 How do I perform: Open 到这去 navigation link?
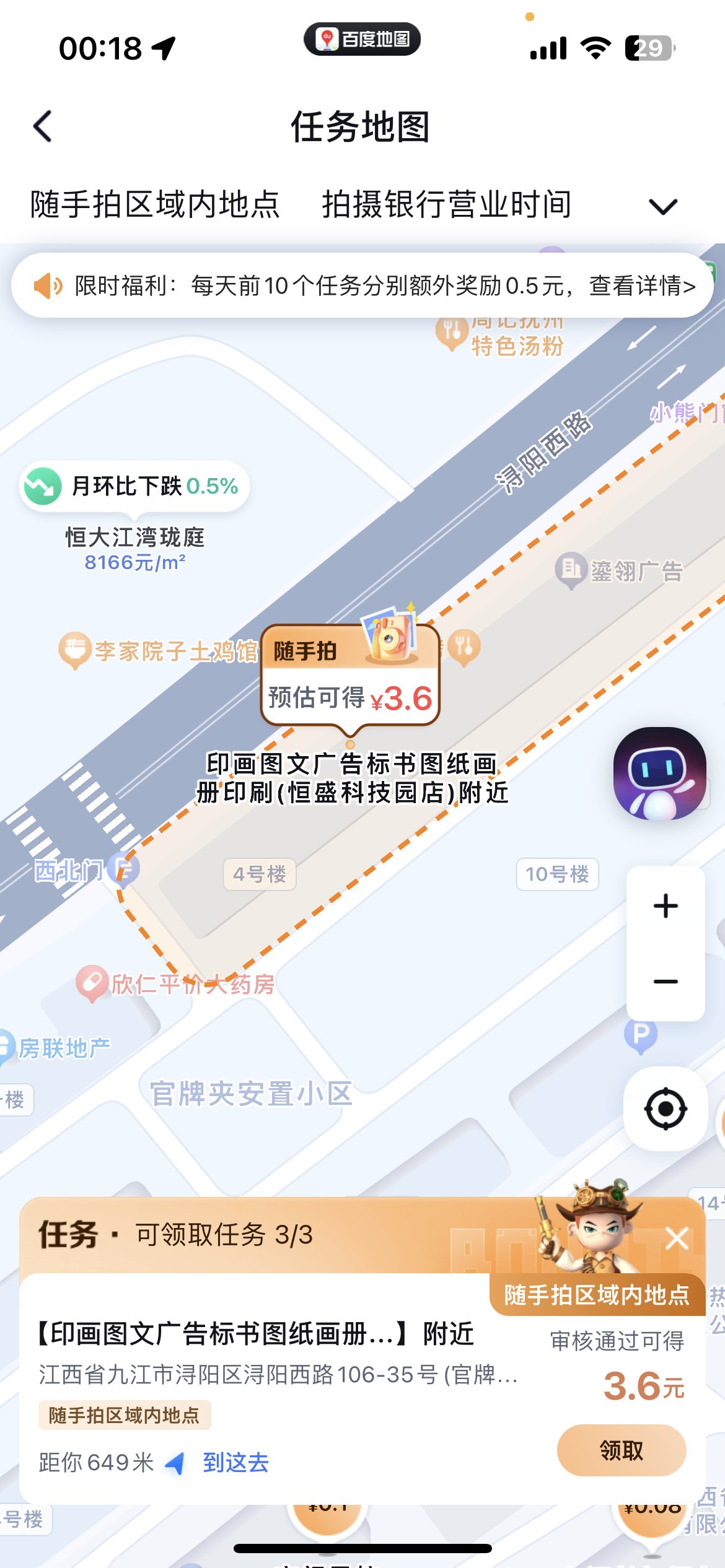(234, 1464)
